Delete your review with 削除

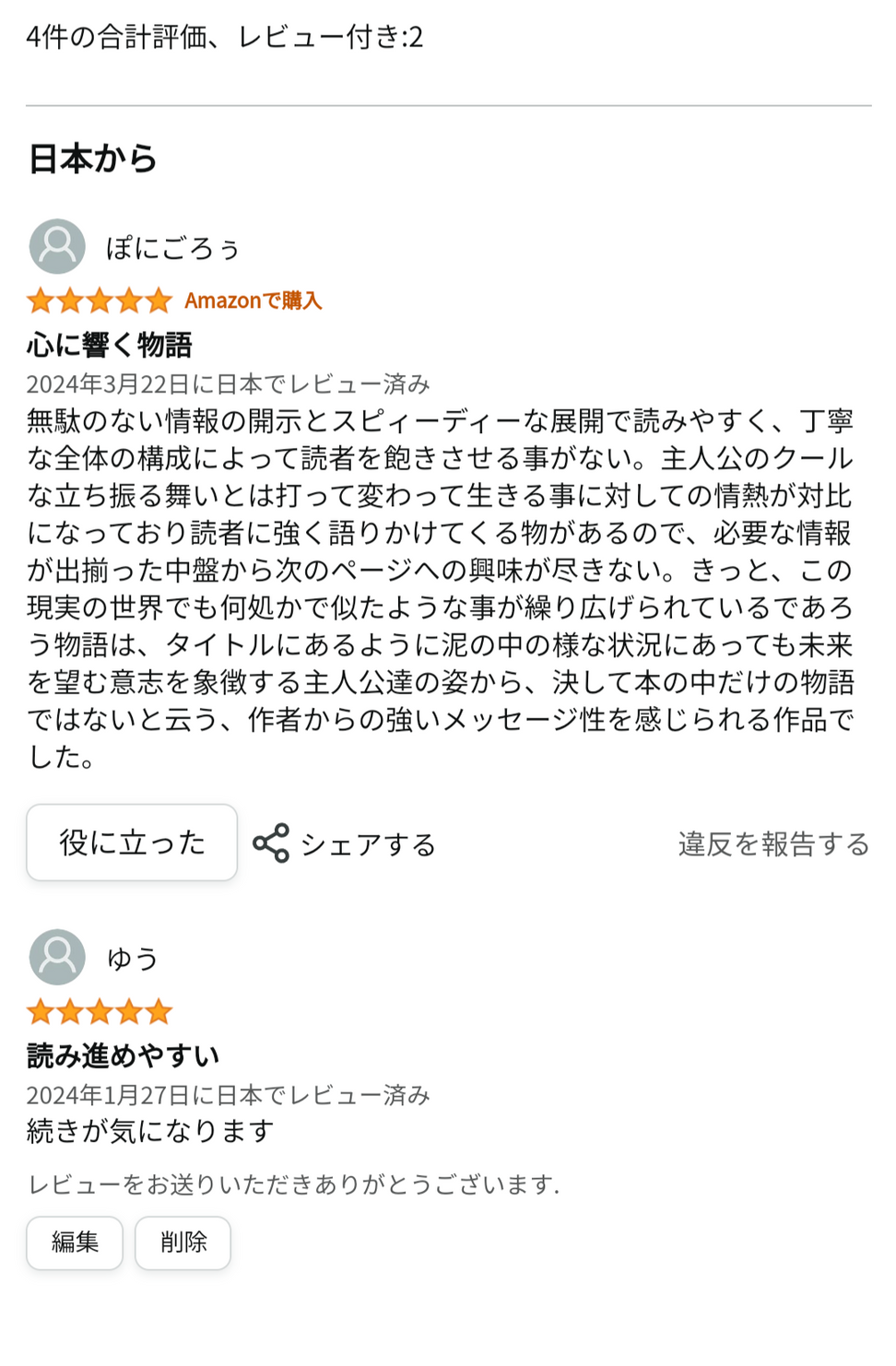(183, 1242)
